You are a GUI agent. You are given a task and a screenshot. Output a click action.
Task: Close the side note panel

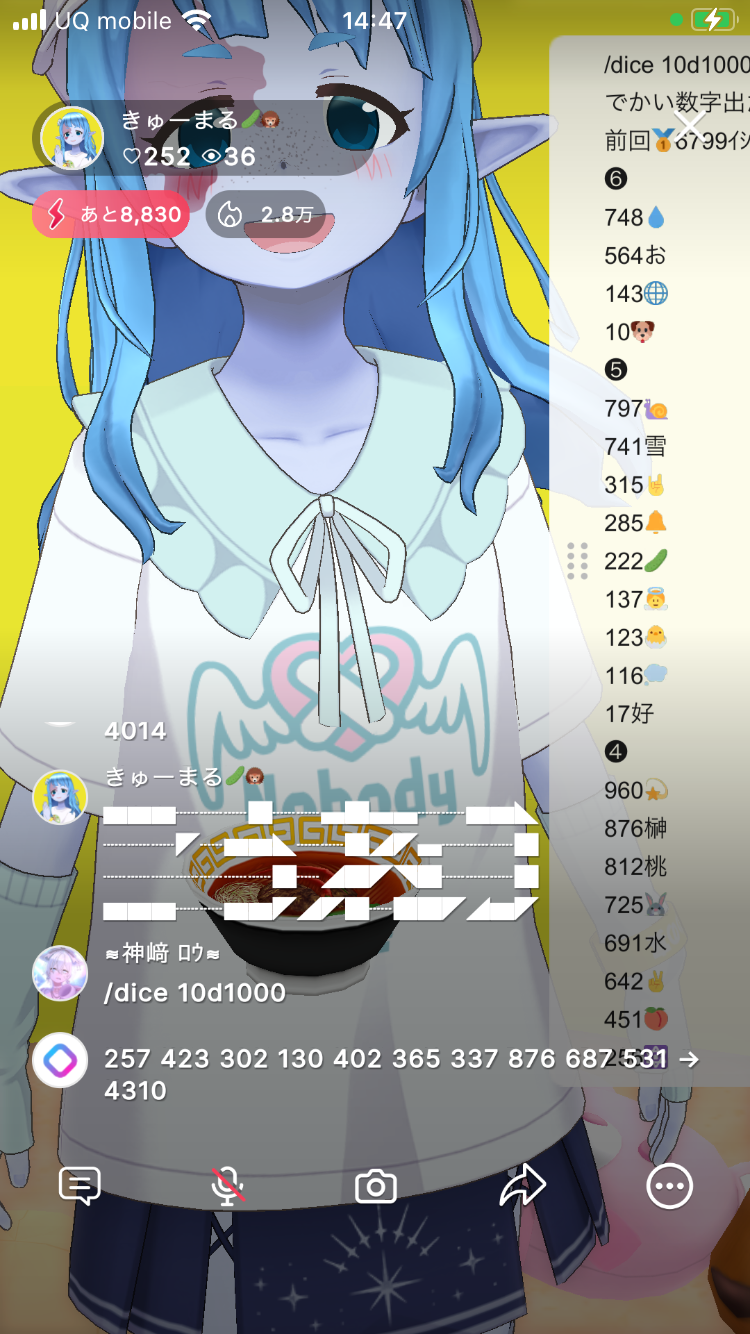(x=690, y=124)
